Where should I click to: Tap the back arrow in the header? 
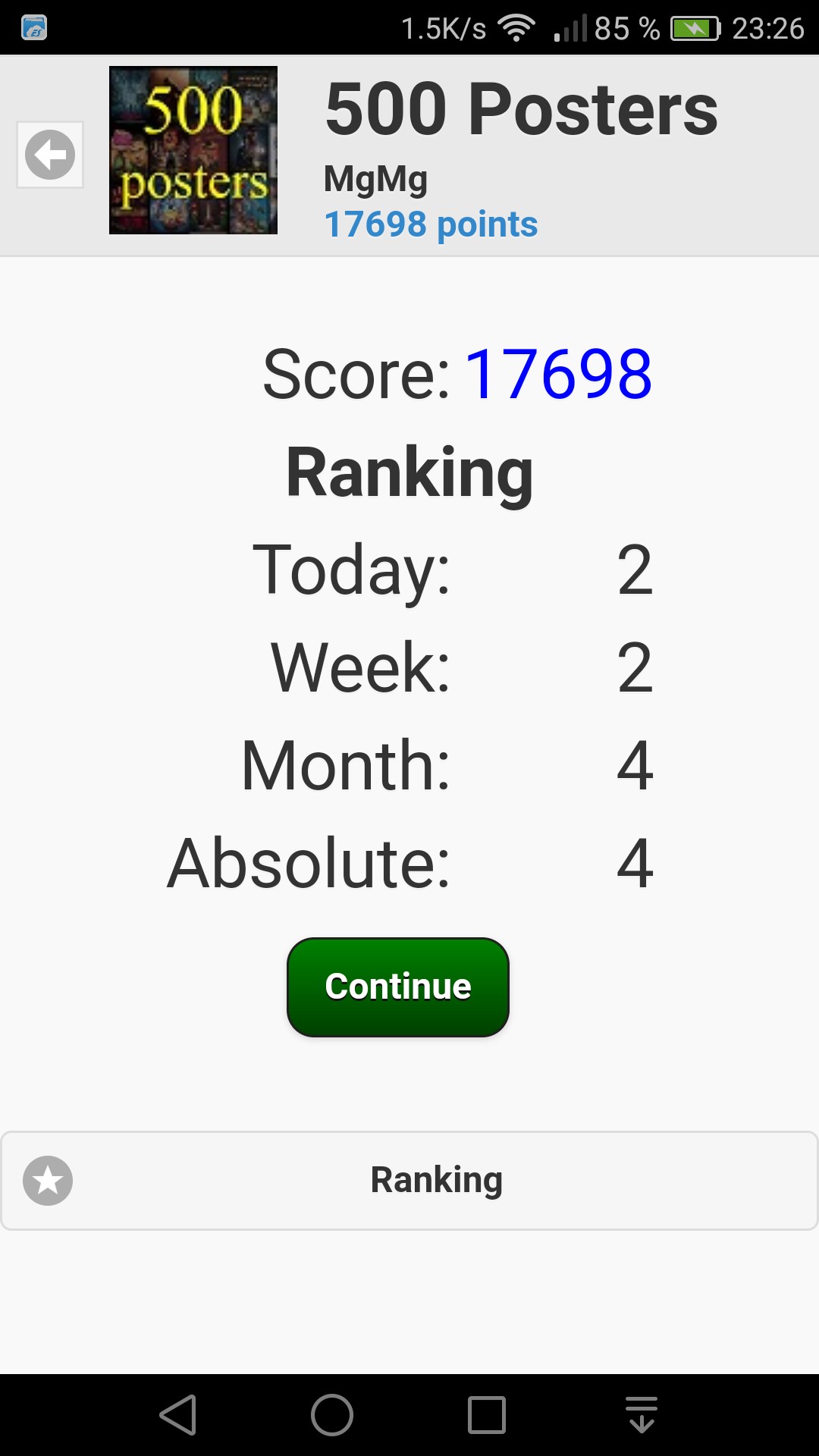[x=50, y=155]
